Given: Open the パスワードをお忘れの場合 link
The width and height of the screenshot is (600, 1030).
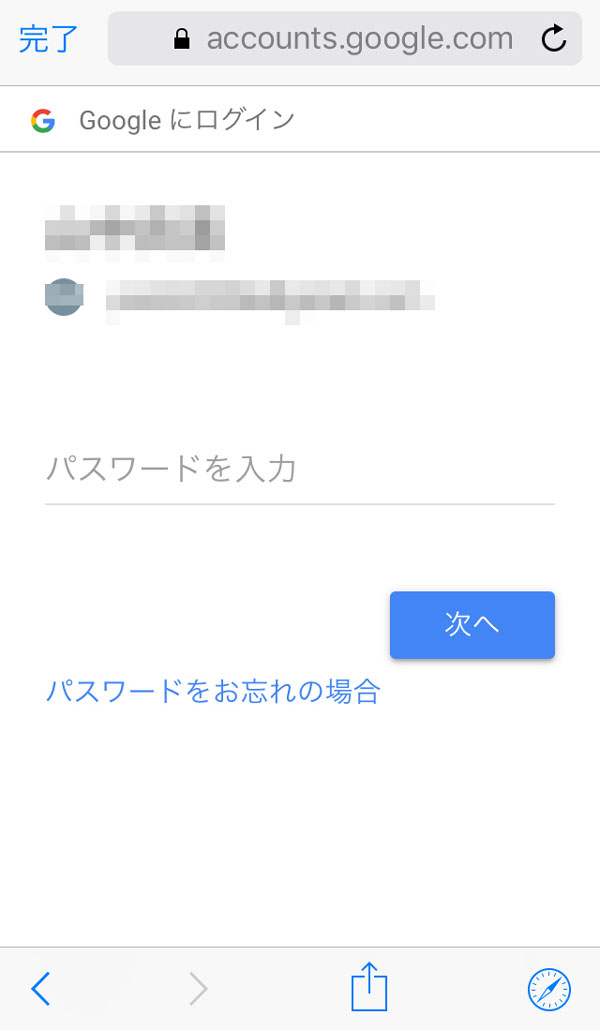Looking at the screenshot, I should pyautogui.click(x=213, y=691).
